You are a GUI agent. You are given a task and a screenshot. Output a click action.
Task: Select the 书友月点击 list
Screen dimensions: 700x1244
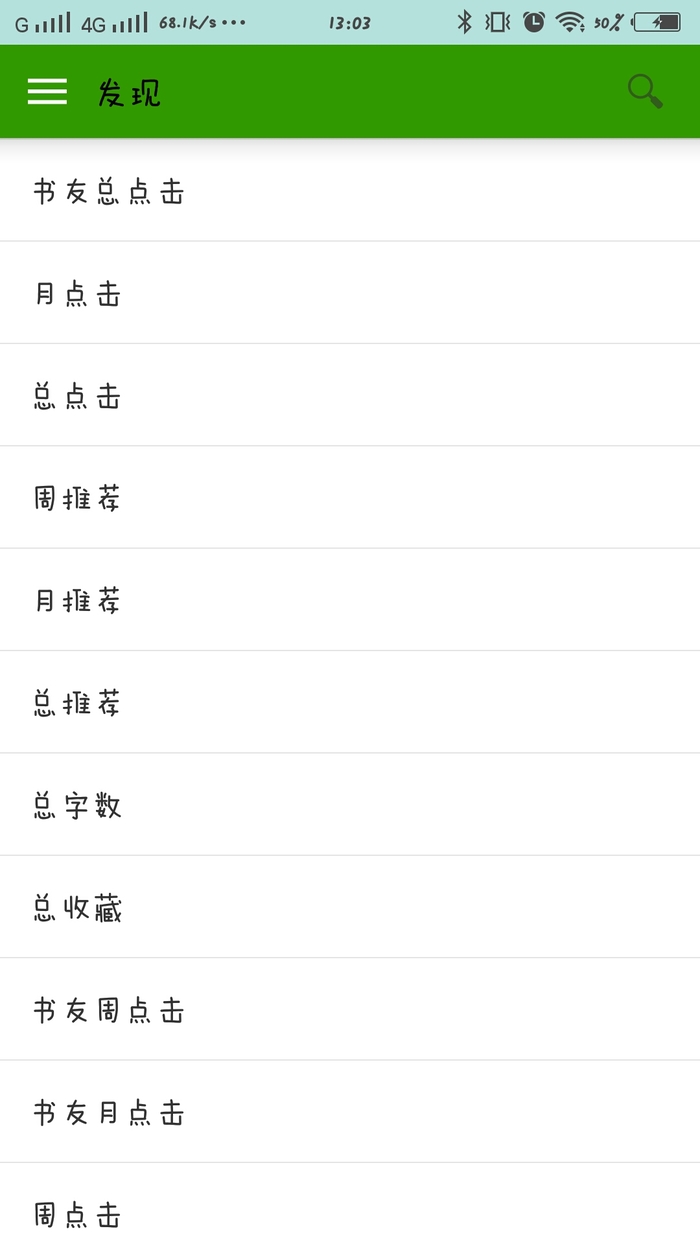(x=108, y=1112)
